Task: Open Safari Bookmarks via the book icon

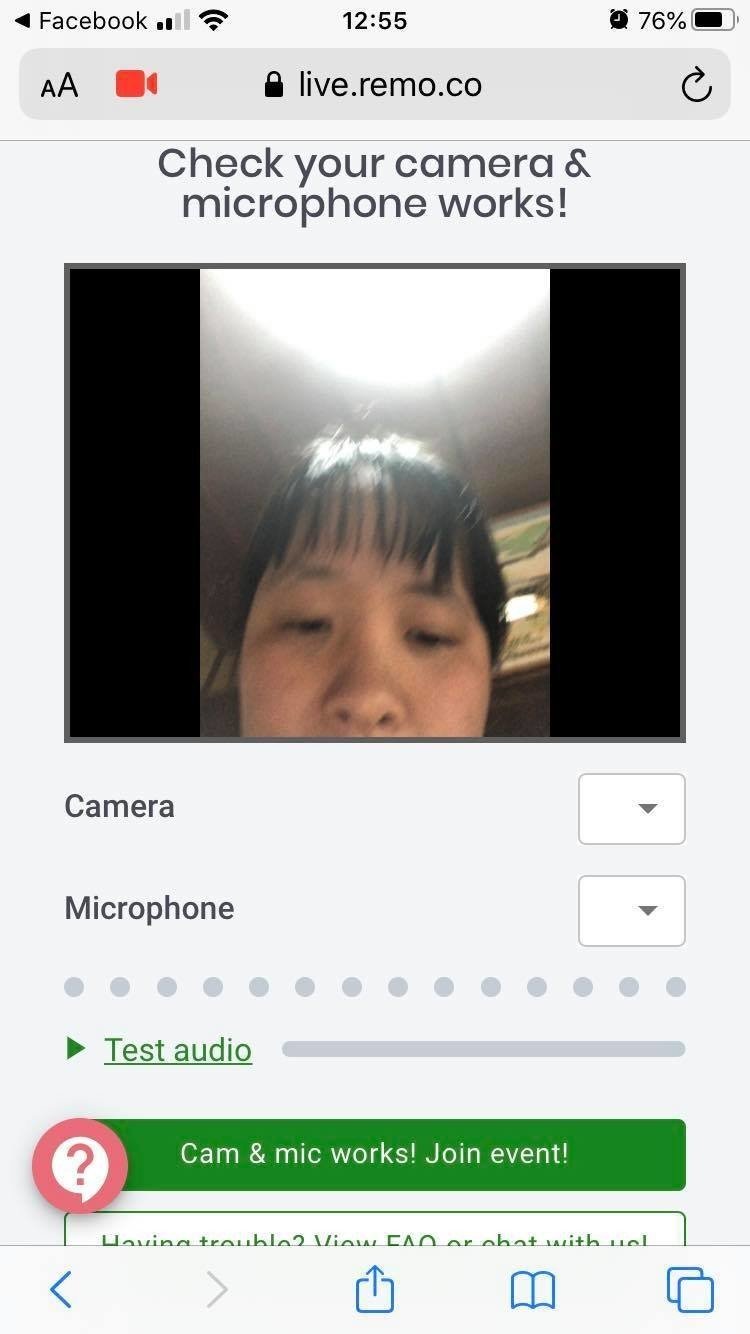Action: point(532,1289)
